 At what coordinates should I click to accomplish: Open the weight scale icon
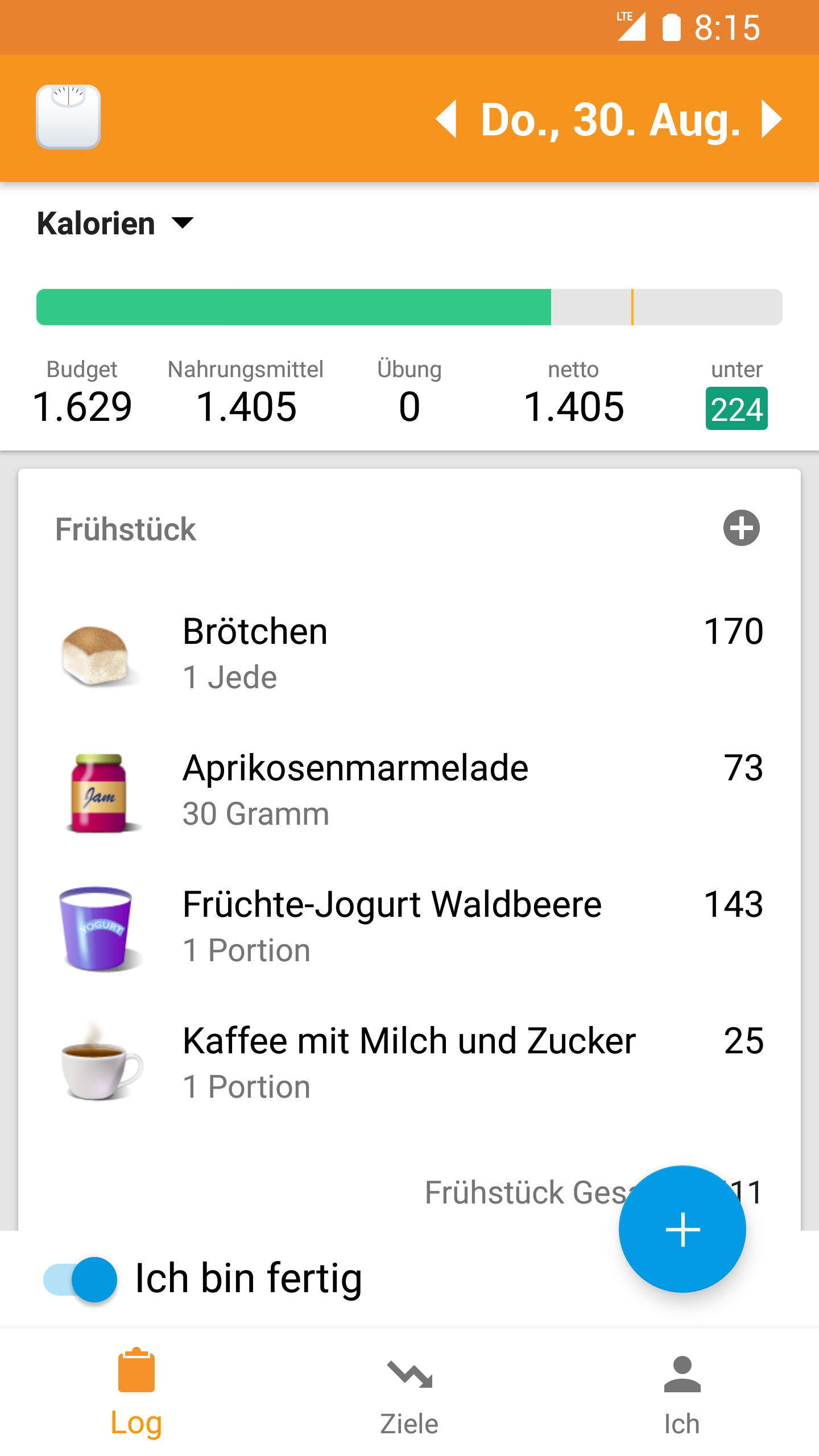(x=68, y=118)
